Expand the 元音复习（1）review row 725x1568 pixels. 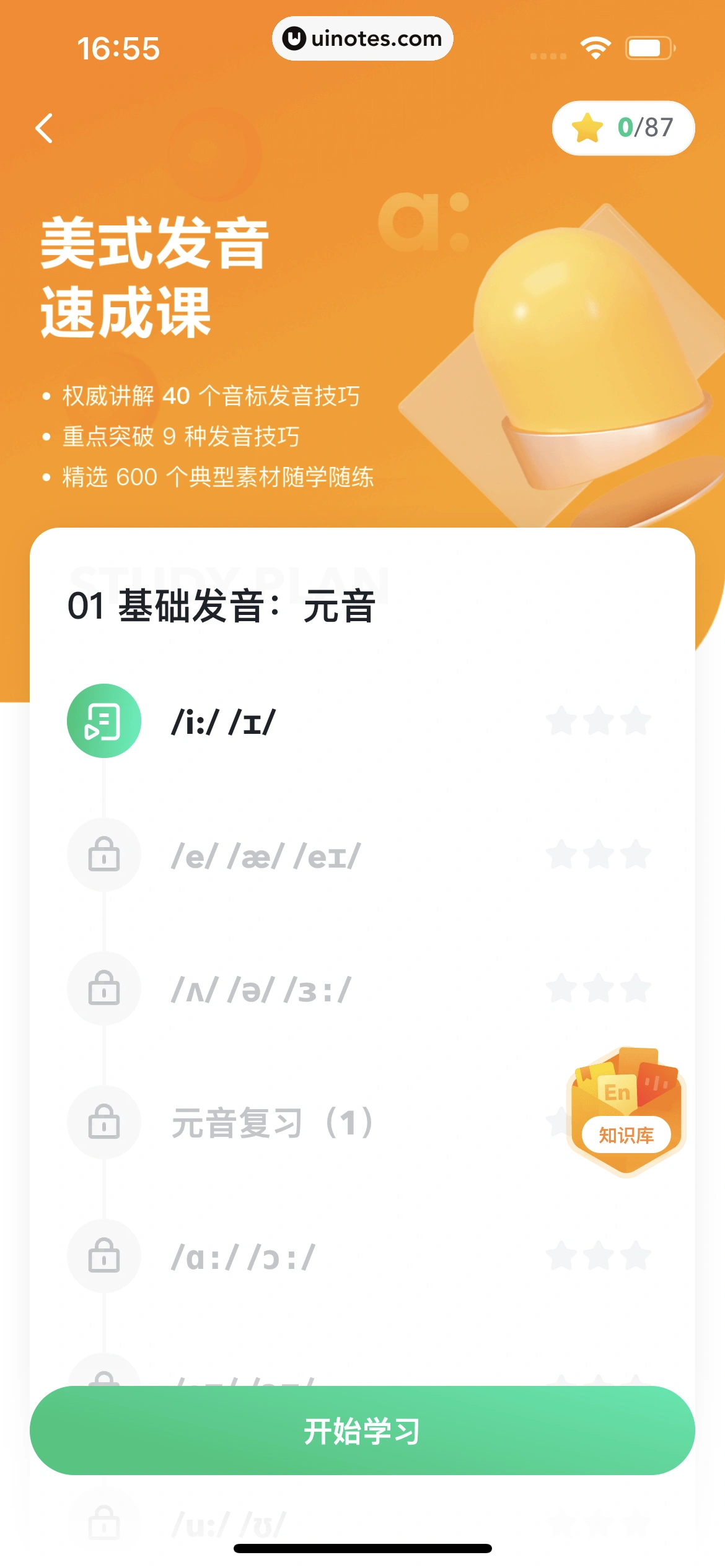pyautogui.click(x=271, y=1122)
